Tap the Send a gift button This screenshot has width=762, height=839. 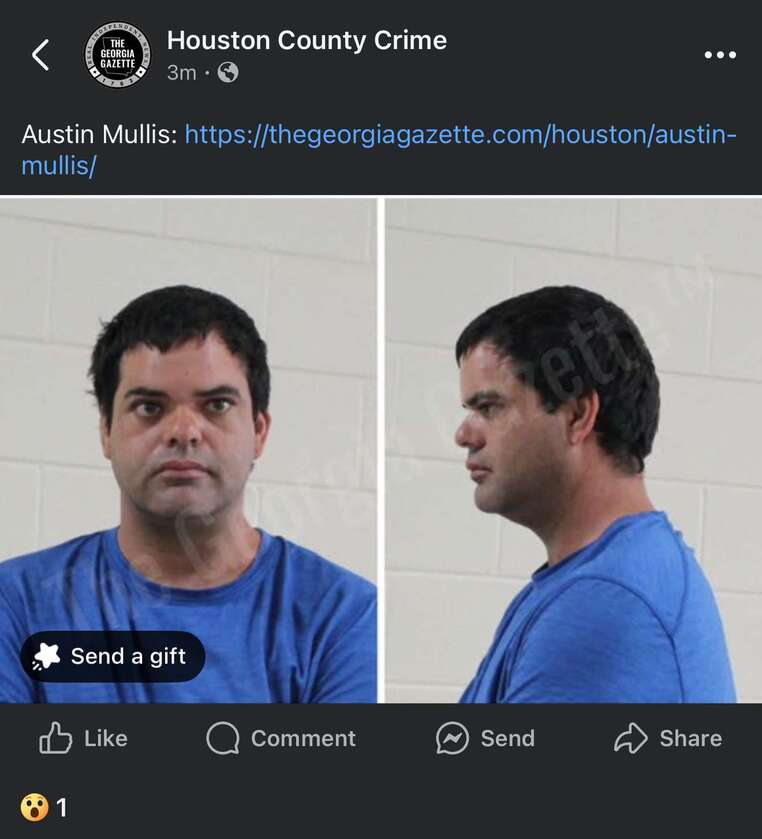pyautogui.click(x=113, y=656)
